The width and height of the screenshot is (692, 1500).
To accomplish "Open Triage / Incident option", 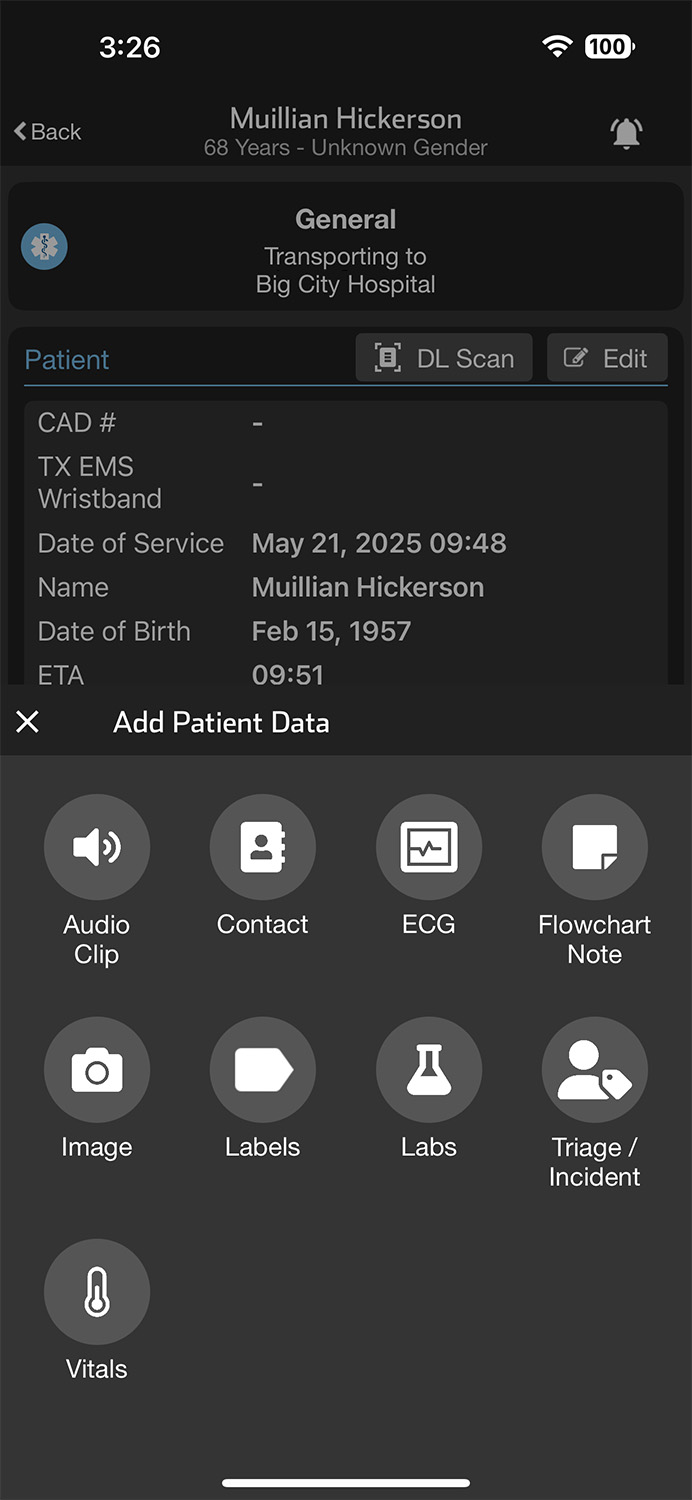I will click(594, 1070).
